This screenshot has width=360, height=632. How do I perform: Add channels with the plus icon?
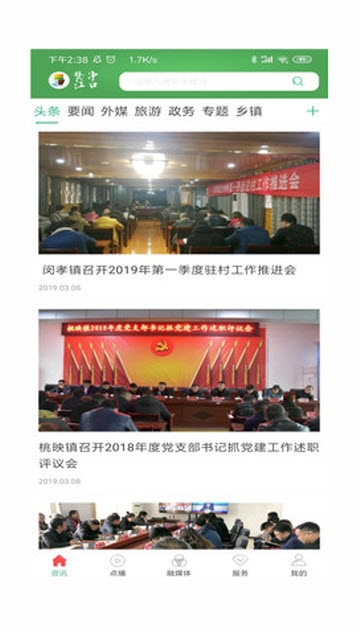click(312, 111)
